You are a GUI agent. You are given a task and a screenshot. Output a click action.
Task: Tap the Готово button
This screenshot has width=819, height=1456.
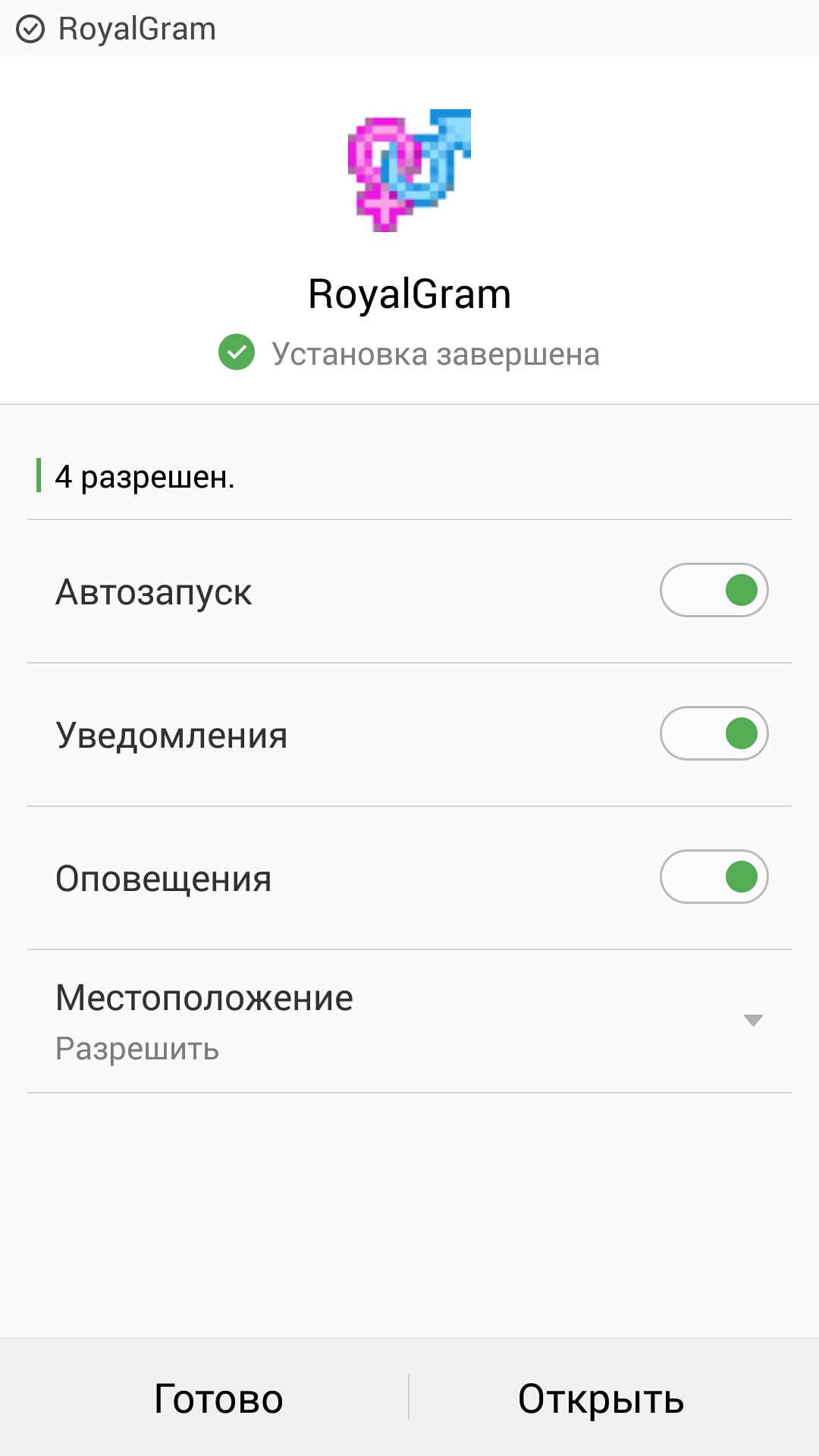click(x=218, y=1398)
